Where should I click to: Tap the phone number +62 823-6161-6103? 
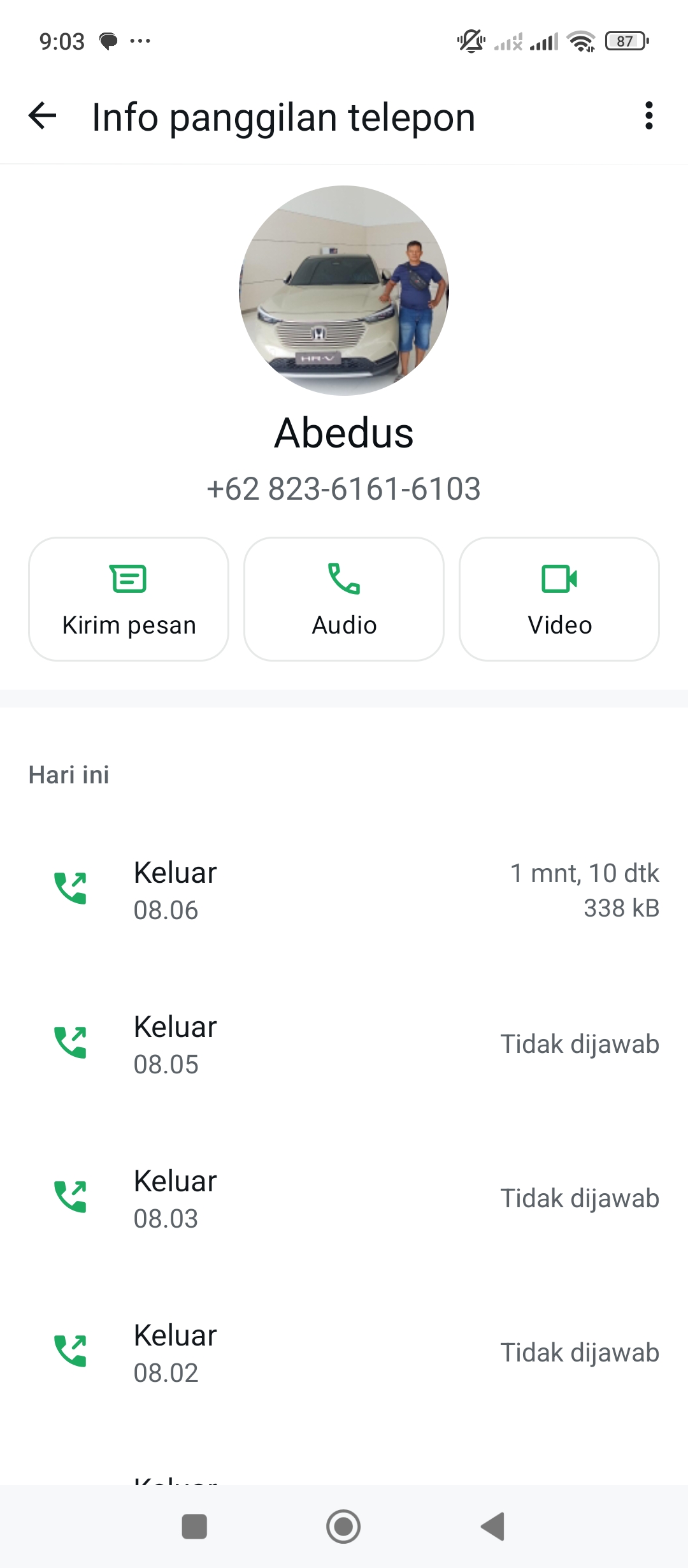coord(344,489)
